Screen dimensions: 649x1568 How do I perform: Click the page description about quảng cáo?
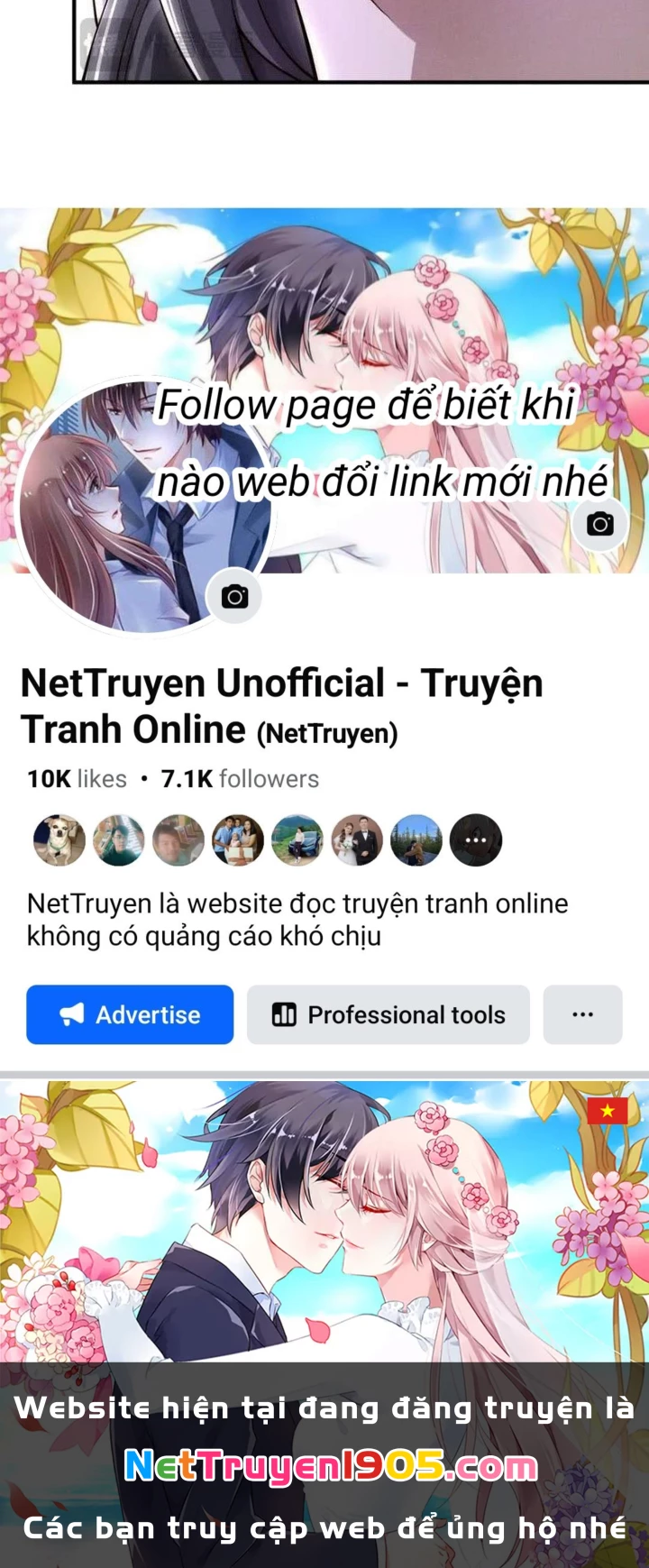[x=296, y=918]
